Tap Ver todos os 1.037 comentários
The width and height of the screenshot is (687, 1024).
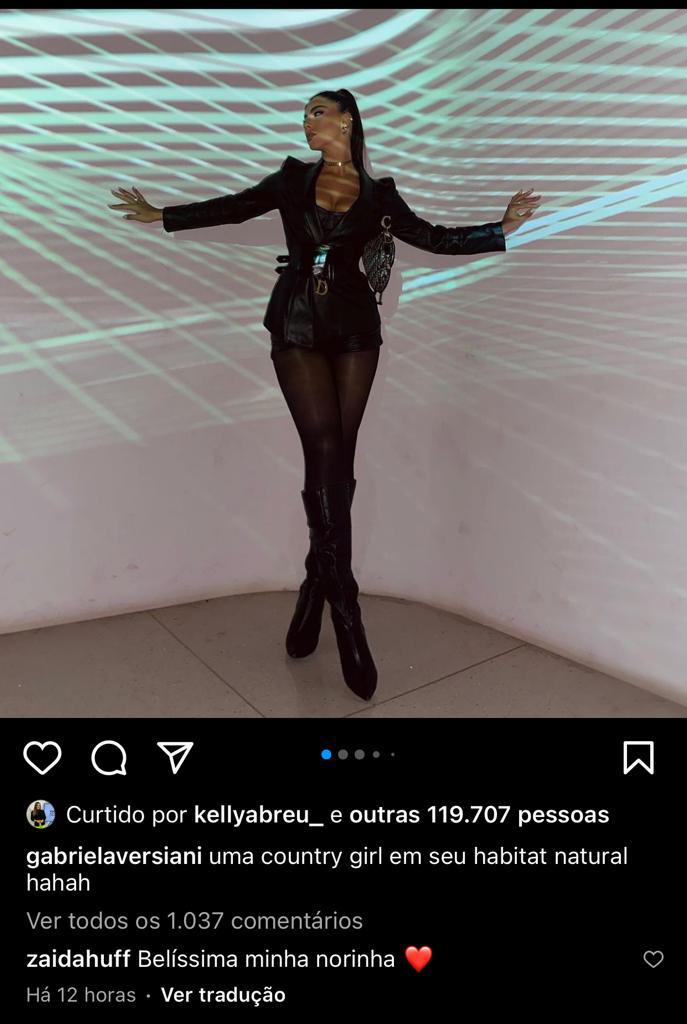pyautogui.click(x=194, y=920)
